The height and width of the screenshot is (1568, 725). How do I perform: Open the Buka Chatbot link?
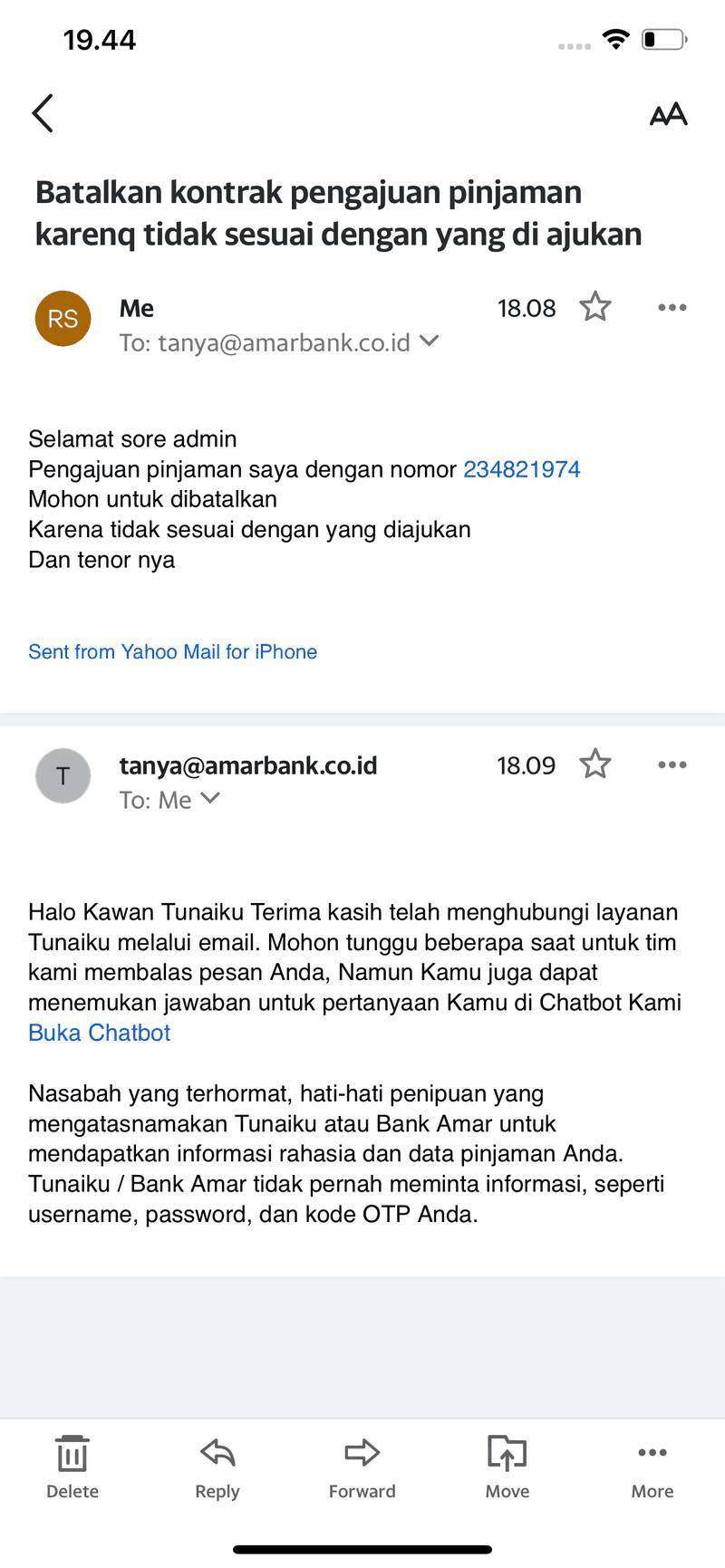click(x=100, y=1033)
